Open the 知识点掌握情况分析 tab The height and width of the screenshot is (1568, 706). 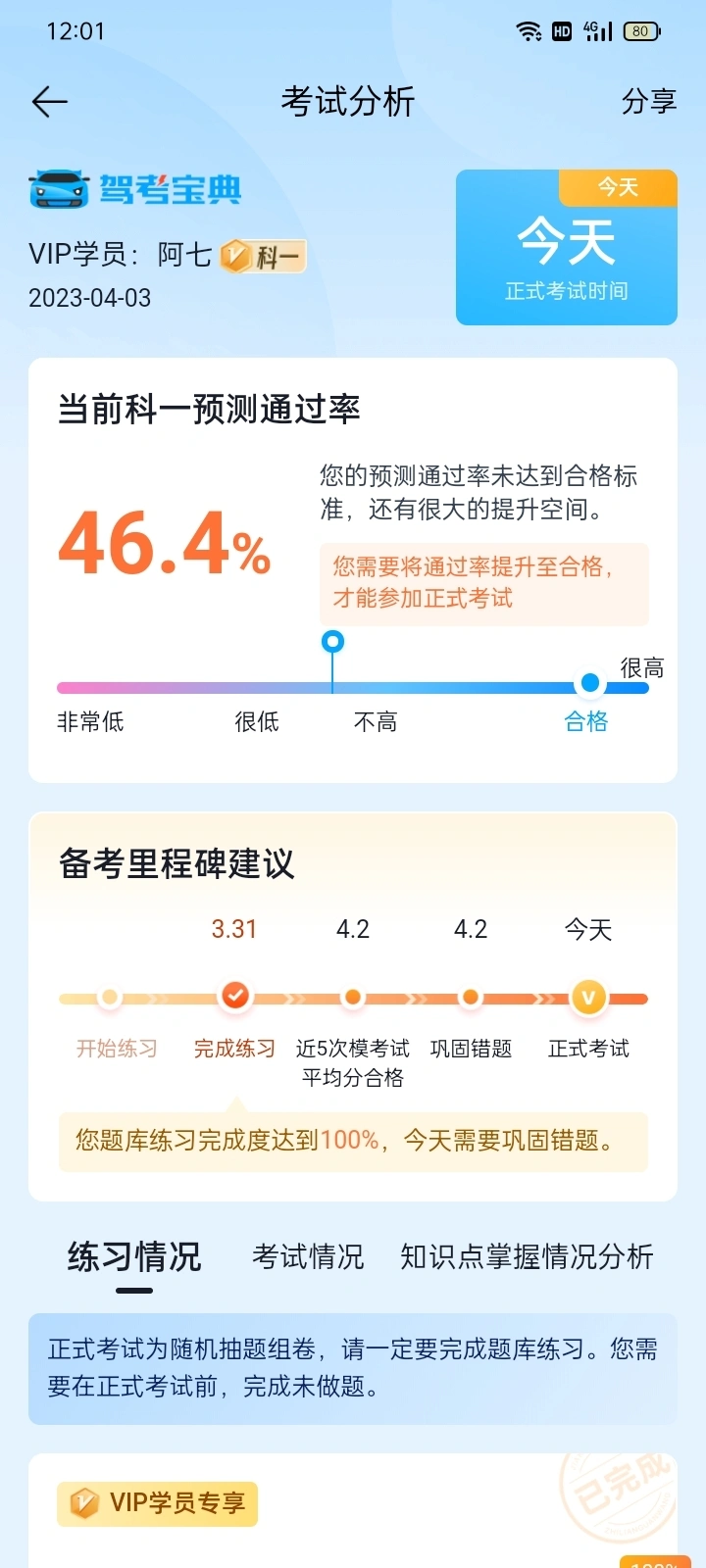(x=527, y=1257)
